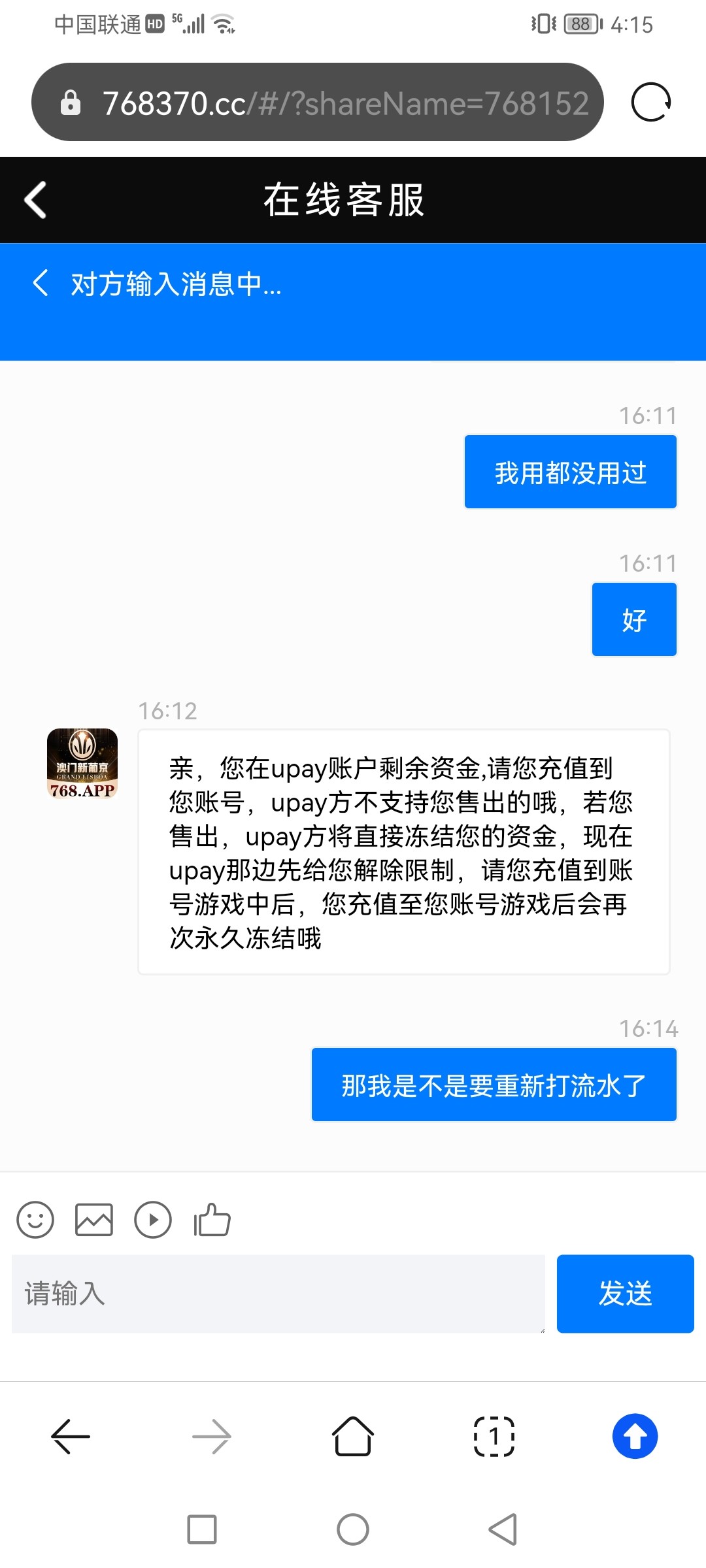This screenshot has height=1568, width=706.
Task: Focus the 请输入 message field
Action: (x=278, y=1294)
